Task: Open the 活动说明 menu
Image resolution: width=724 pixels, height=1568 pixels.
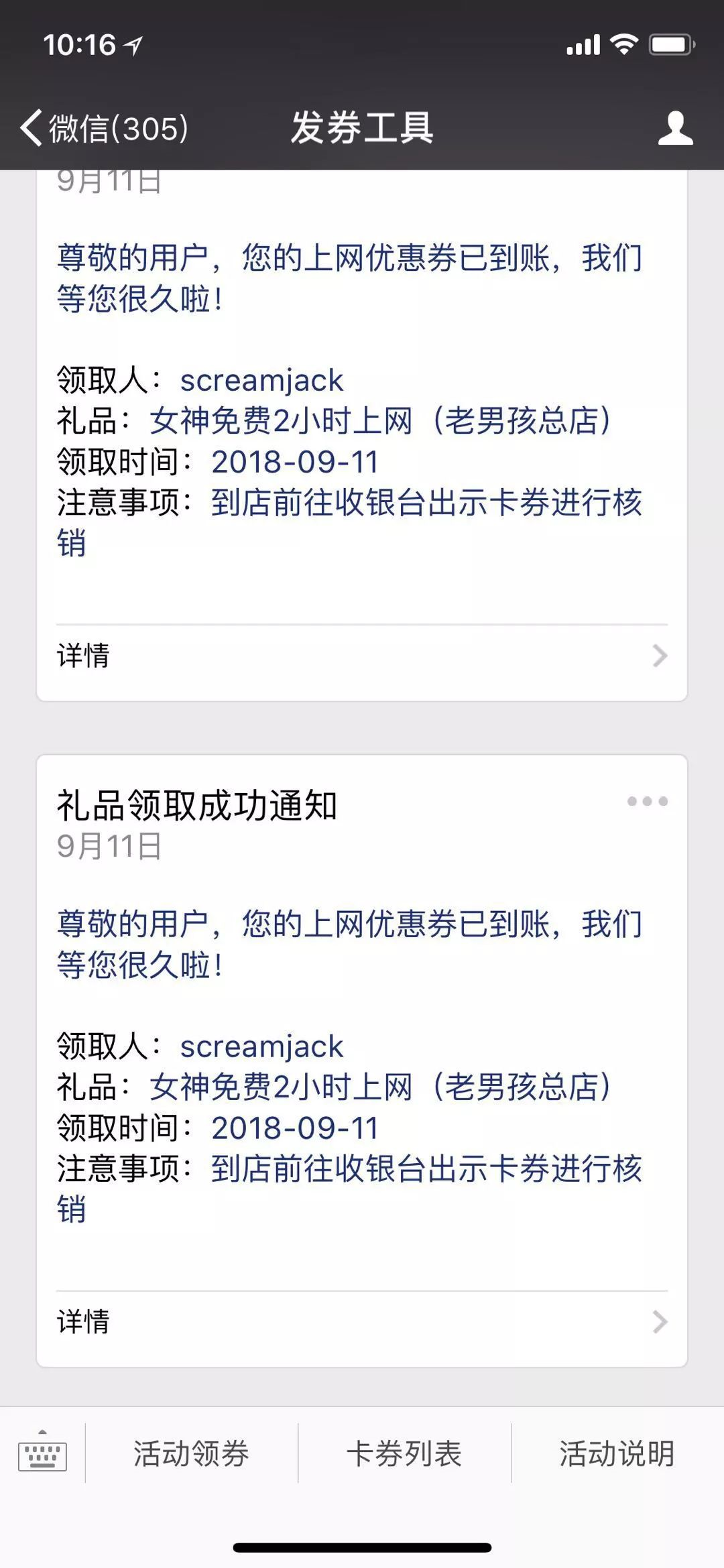Action: (x=617, y=1453)
